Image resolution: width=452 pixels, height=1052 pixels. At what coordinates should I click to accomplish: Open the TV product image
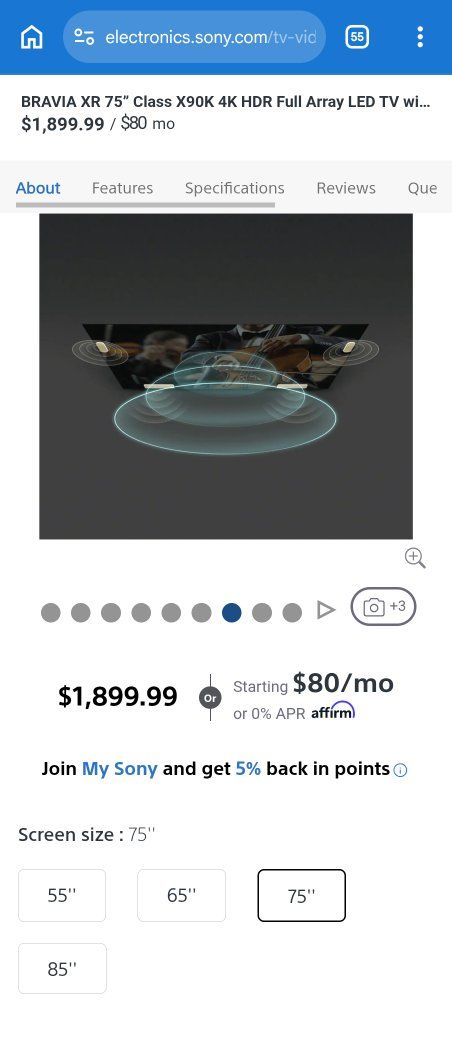pos(226,376)
